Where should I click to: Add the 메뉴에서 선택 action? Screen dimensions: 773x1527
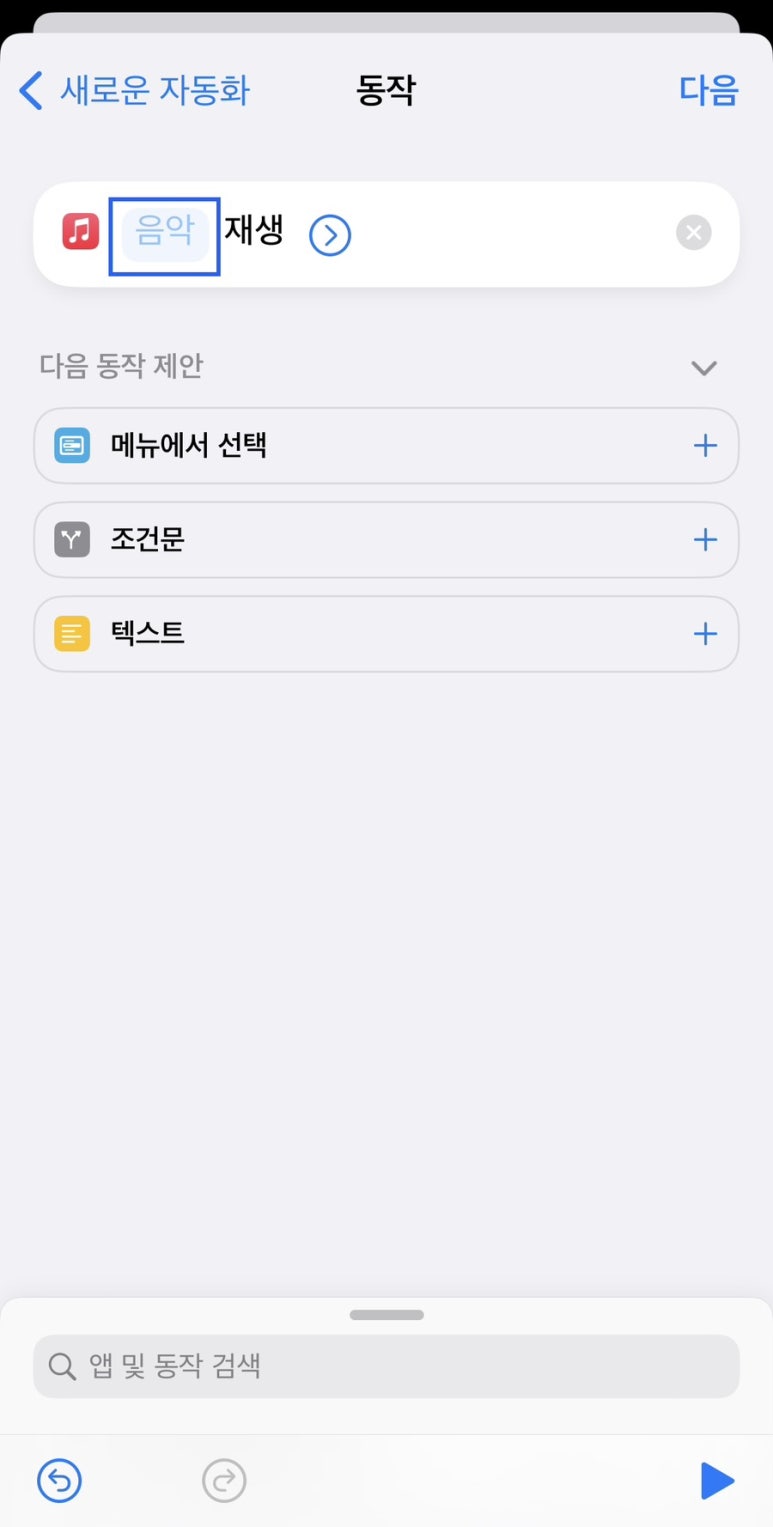(x=705, y=446)
